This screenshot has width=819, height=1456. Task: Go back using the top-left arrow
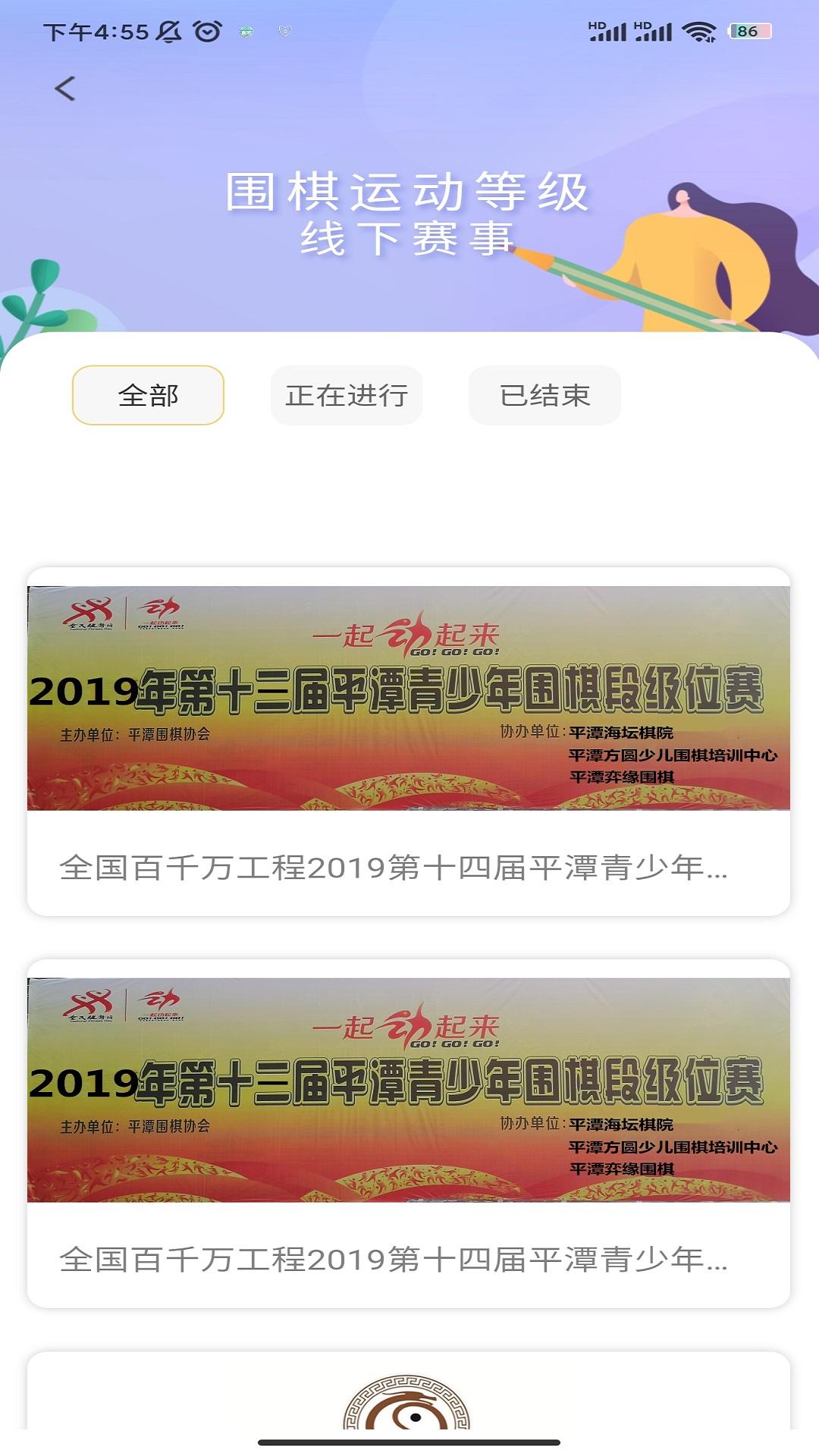click(65, 89)
